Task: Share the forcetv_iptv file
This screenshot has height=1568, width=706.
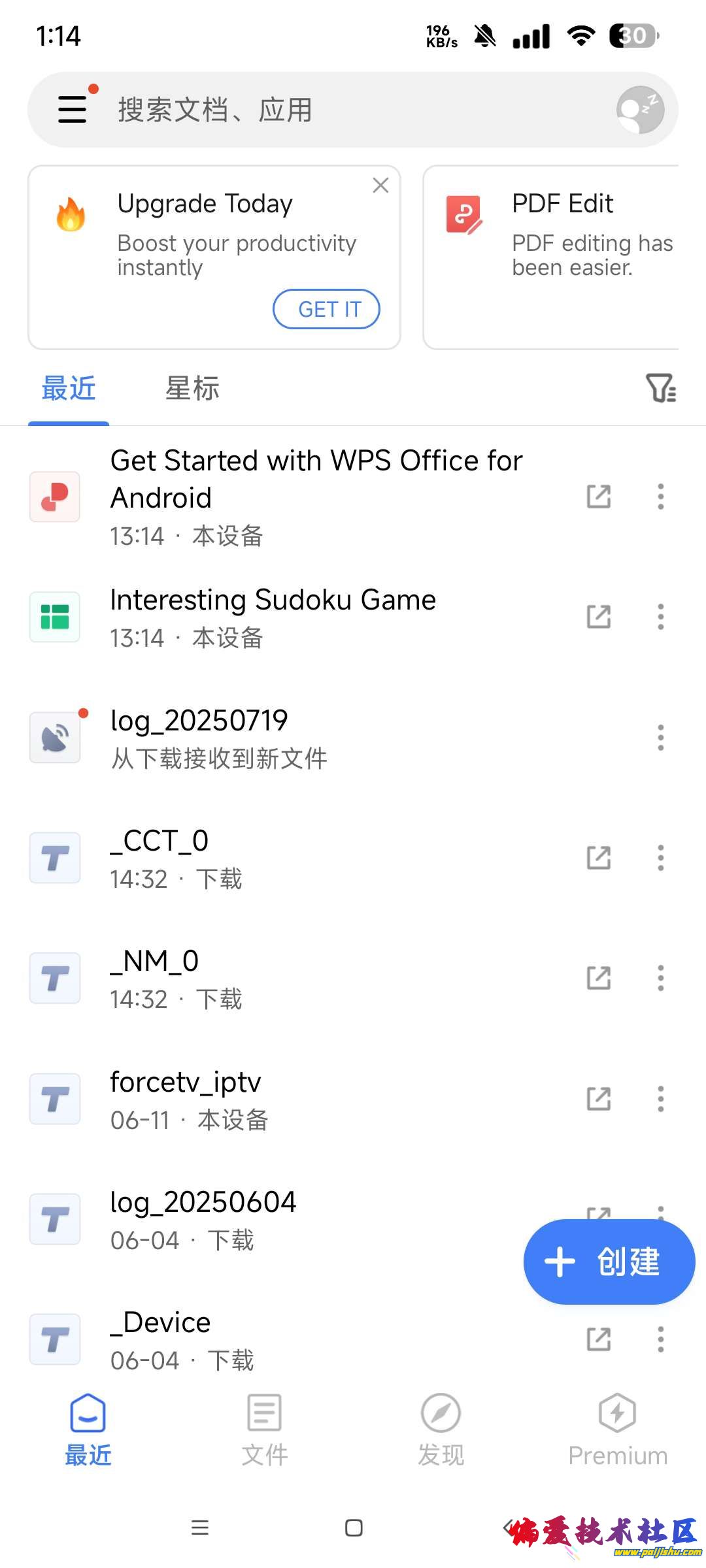Action: [599, 1099]
